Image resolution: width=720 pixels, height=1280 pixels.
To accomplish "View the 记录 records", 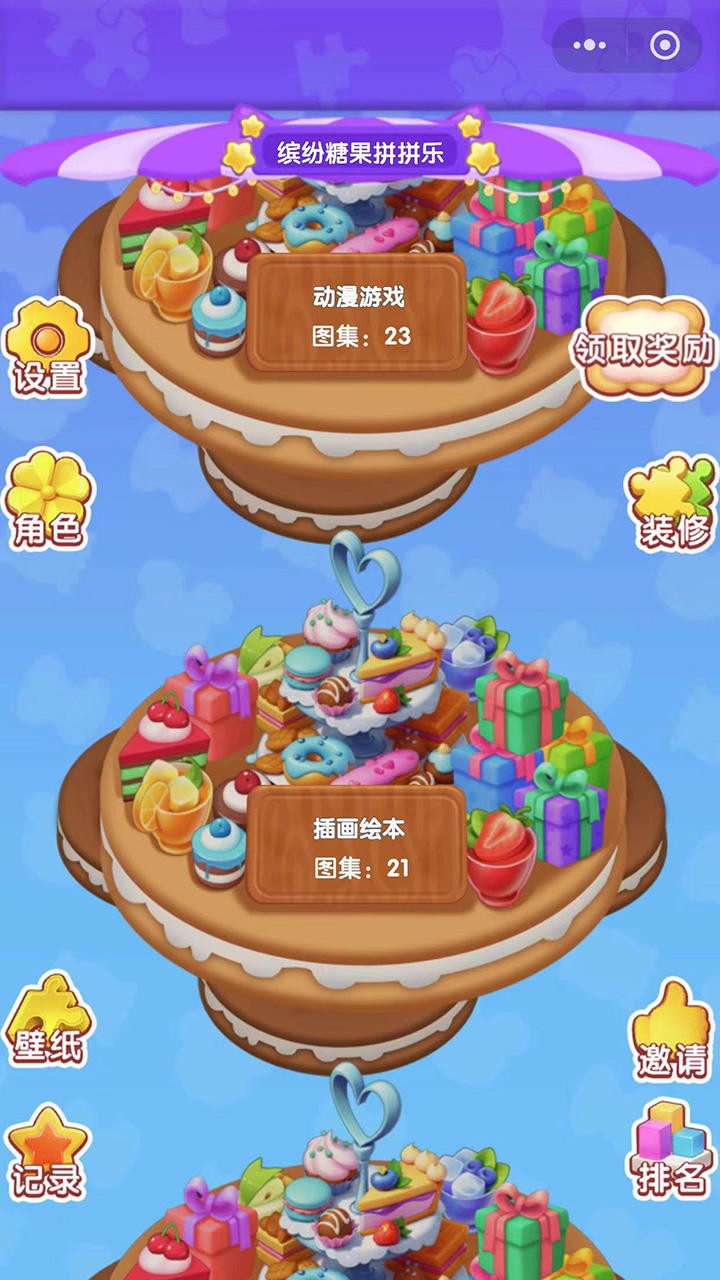I will point(47,1153).
